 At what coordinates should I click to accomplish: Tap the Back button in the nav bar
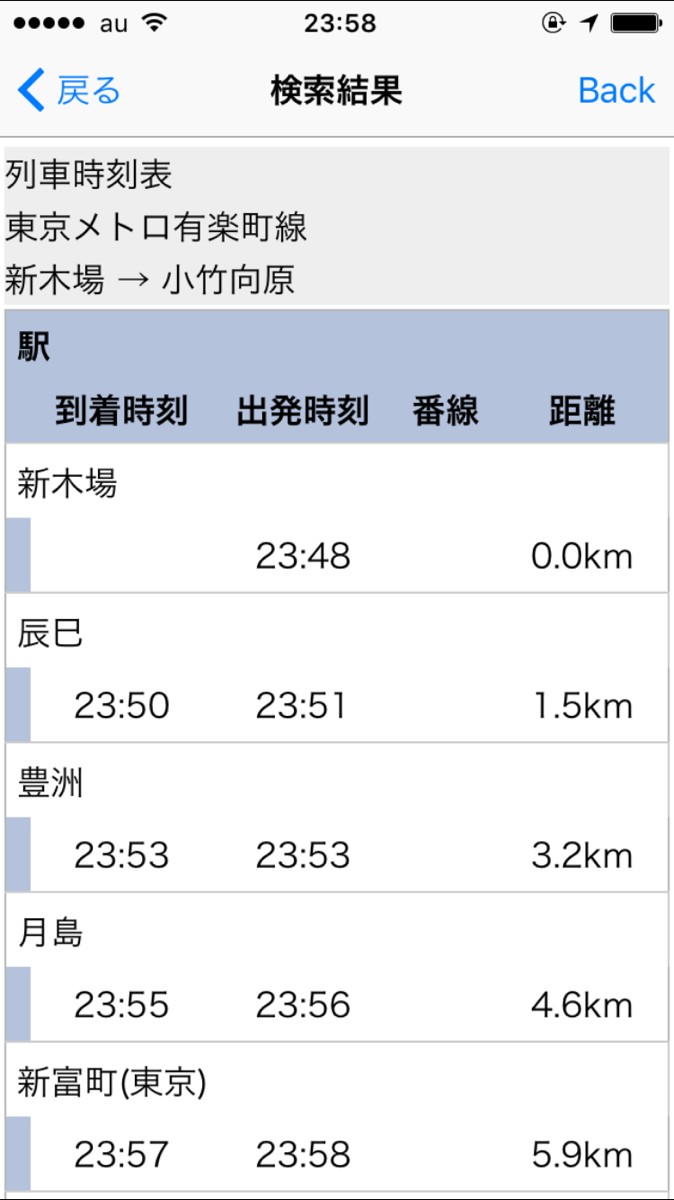coord(616,91)
